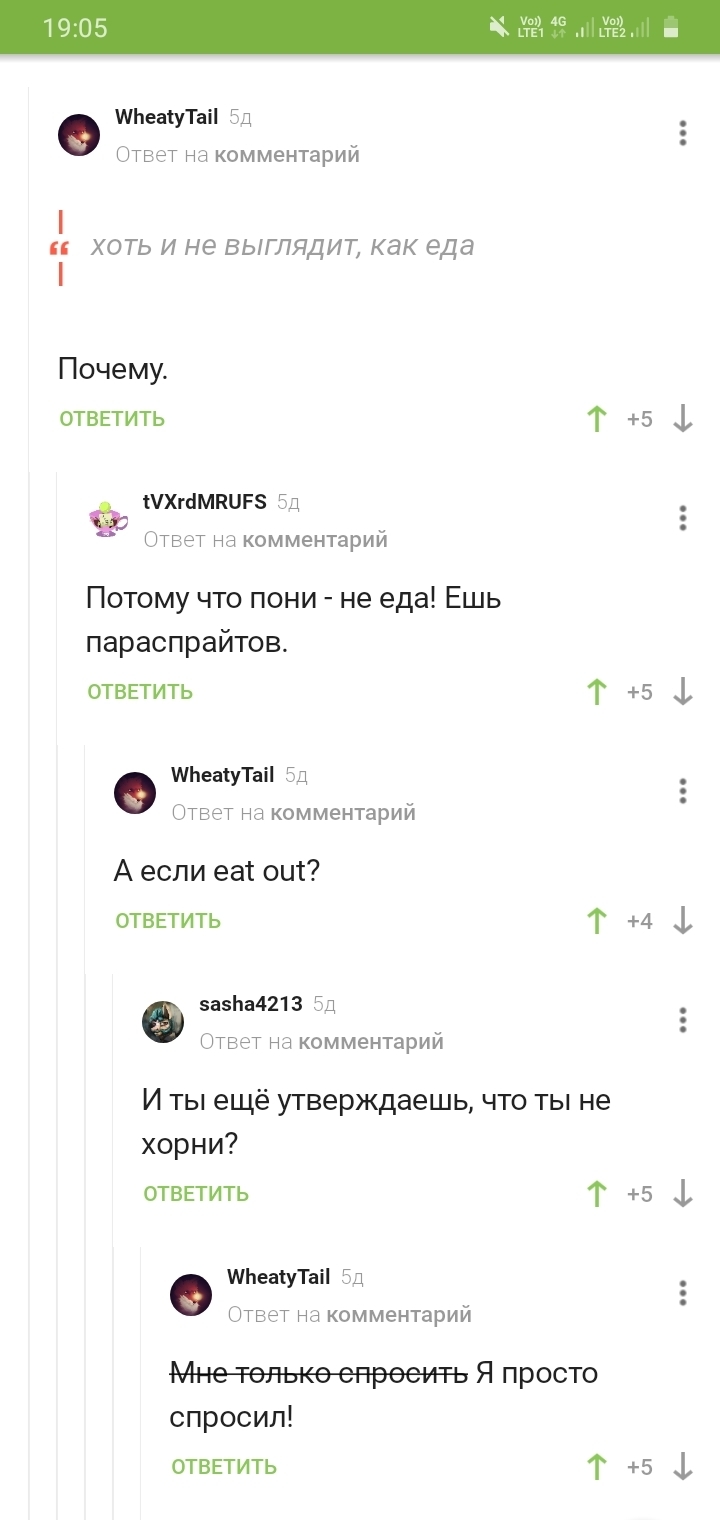This screenshot has height=1520, width=720.
Task: Open parent comment link under sasha4213's name
Action: (370, 1042)
